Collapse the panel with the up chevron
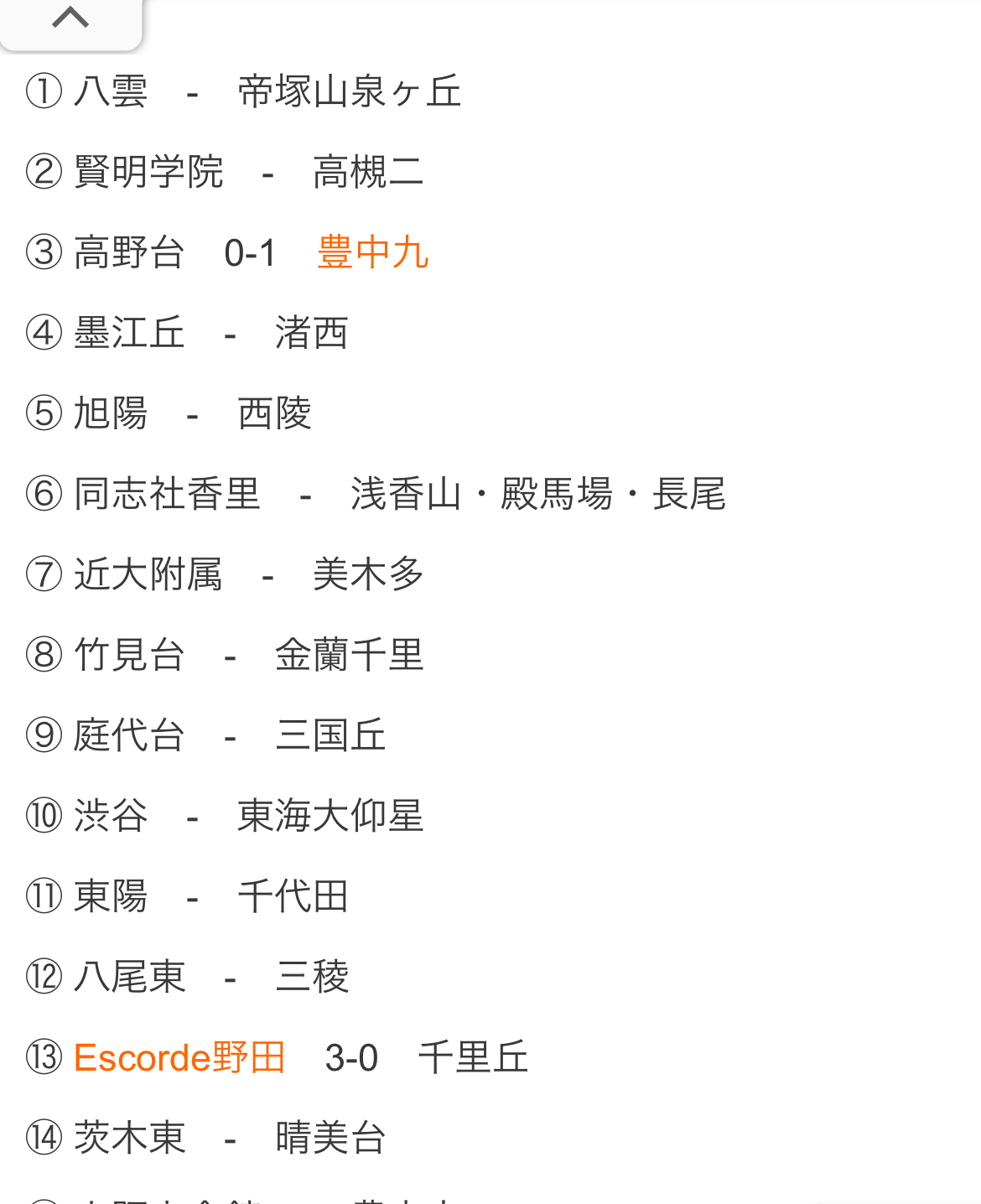 click(70, 18)
